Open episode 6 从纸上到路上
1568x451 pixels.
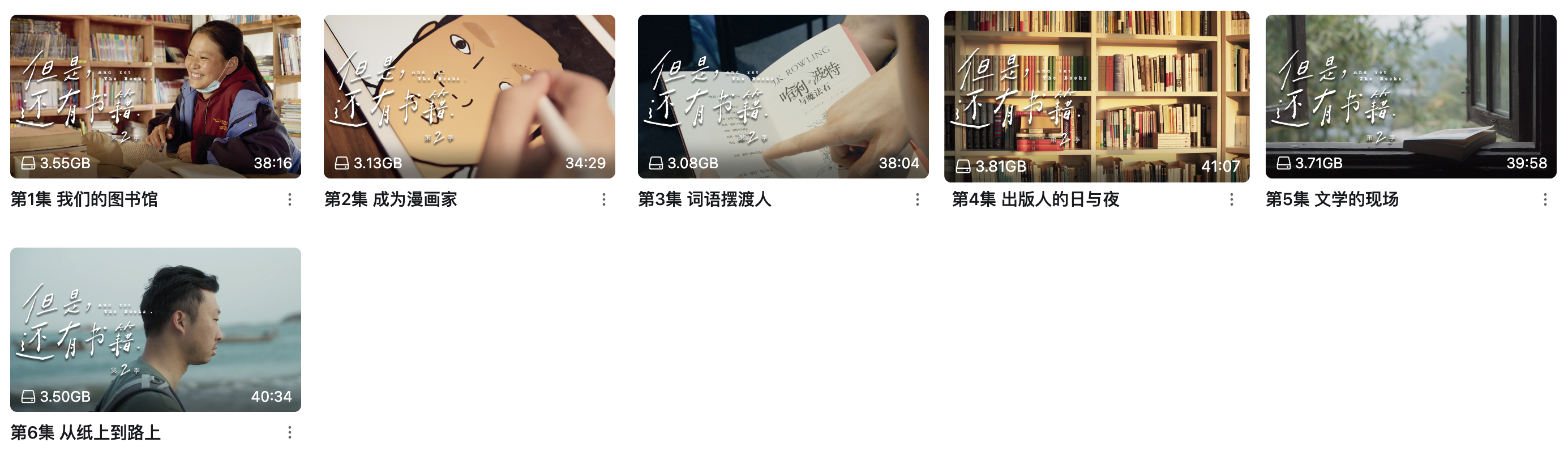(x=155, y=329)
